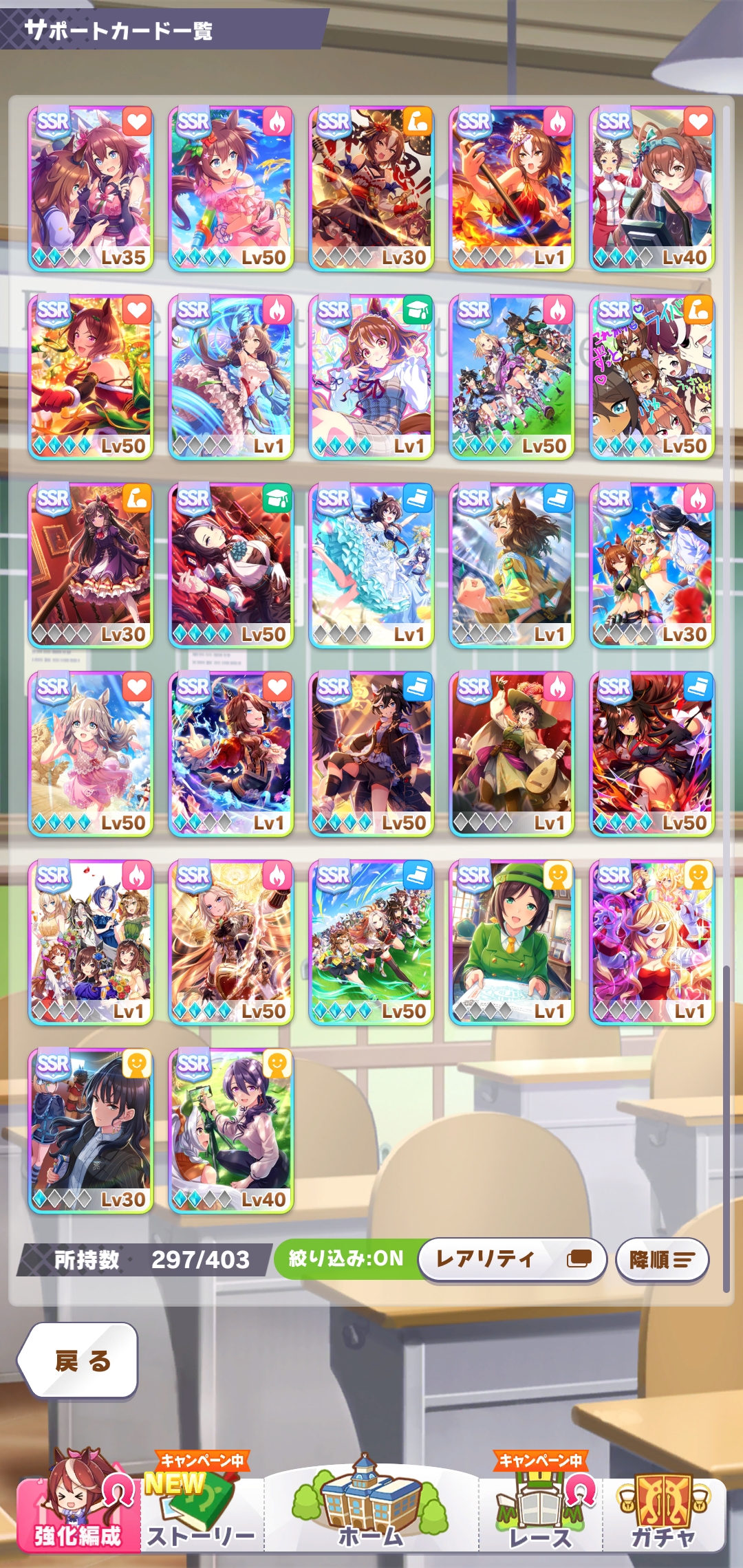Open the レアリティ sort dropdown
Image resolution: width=743 pixels, height=1568 pixels.
pos(512,1259)
